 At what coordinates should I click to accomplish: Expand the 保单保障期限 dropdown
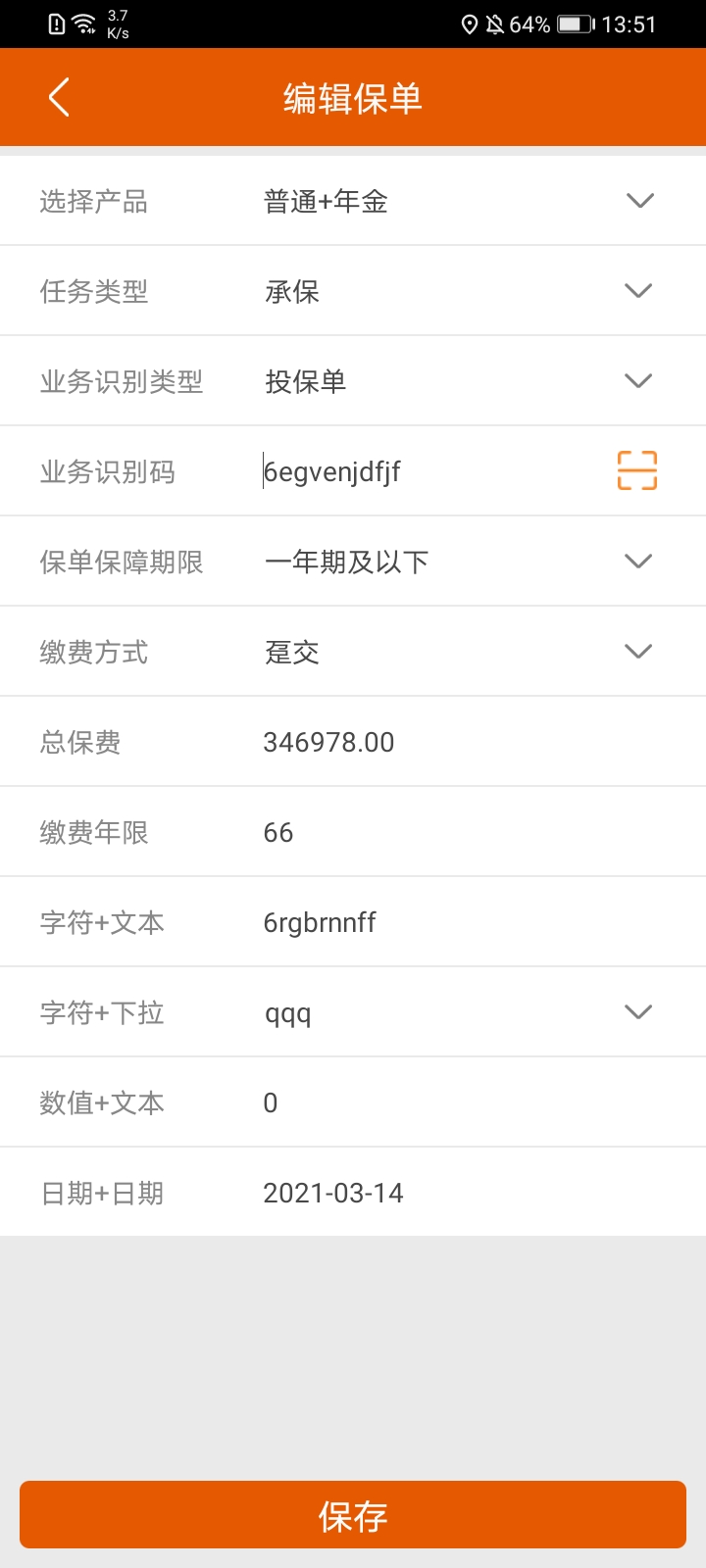[638, 561]
